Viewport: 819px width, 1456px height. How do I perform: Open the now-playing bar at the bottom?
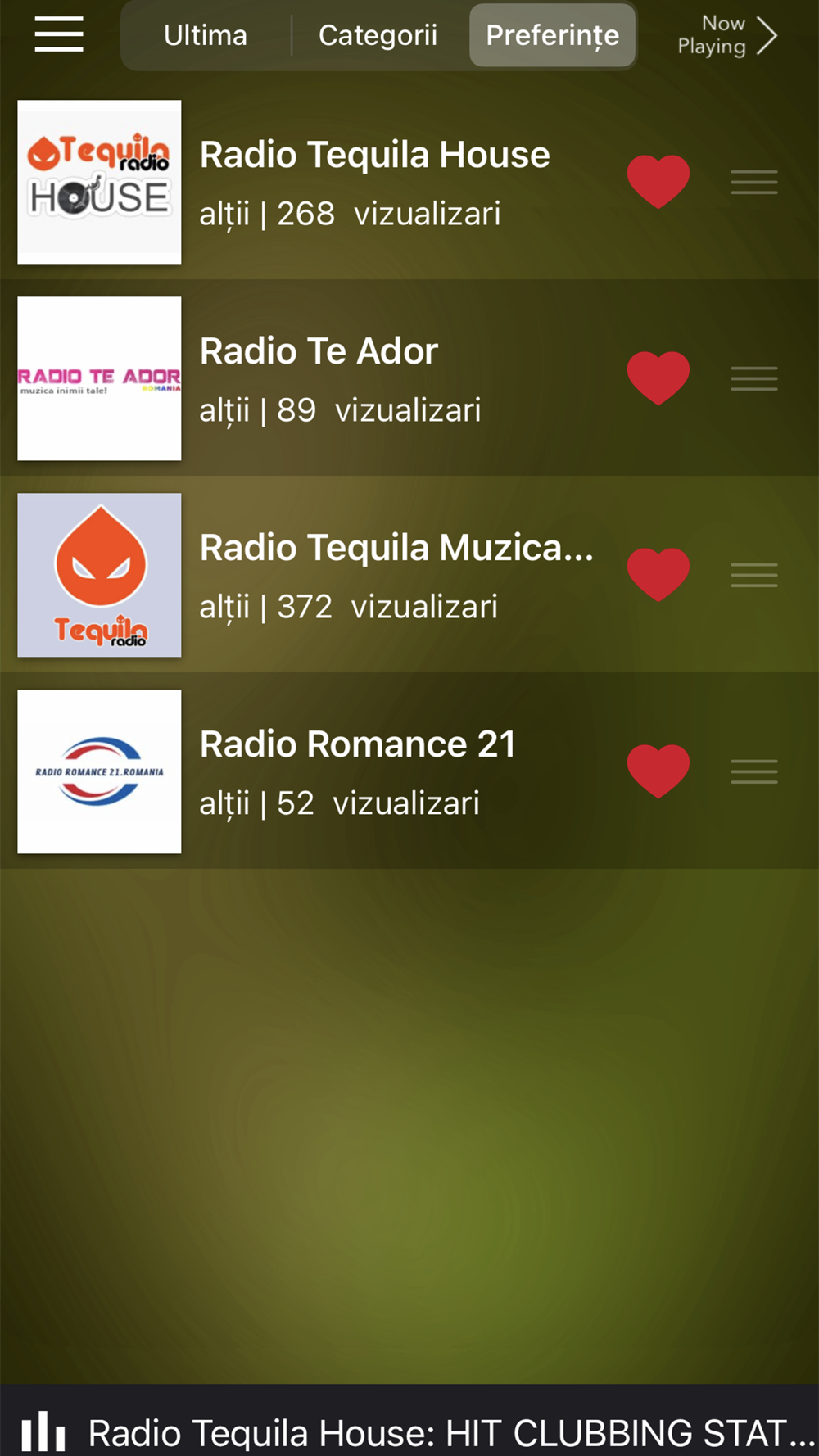(409, 1421)
